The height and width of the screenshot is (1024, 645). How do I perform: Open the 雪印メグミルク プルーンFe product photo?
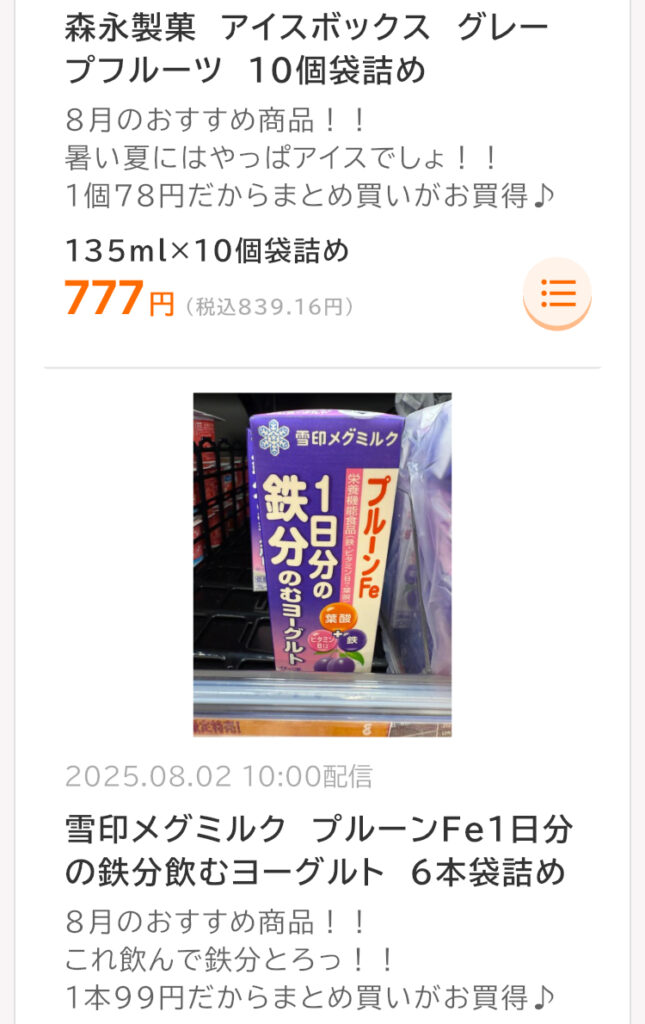click(322, 564)
